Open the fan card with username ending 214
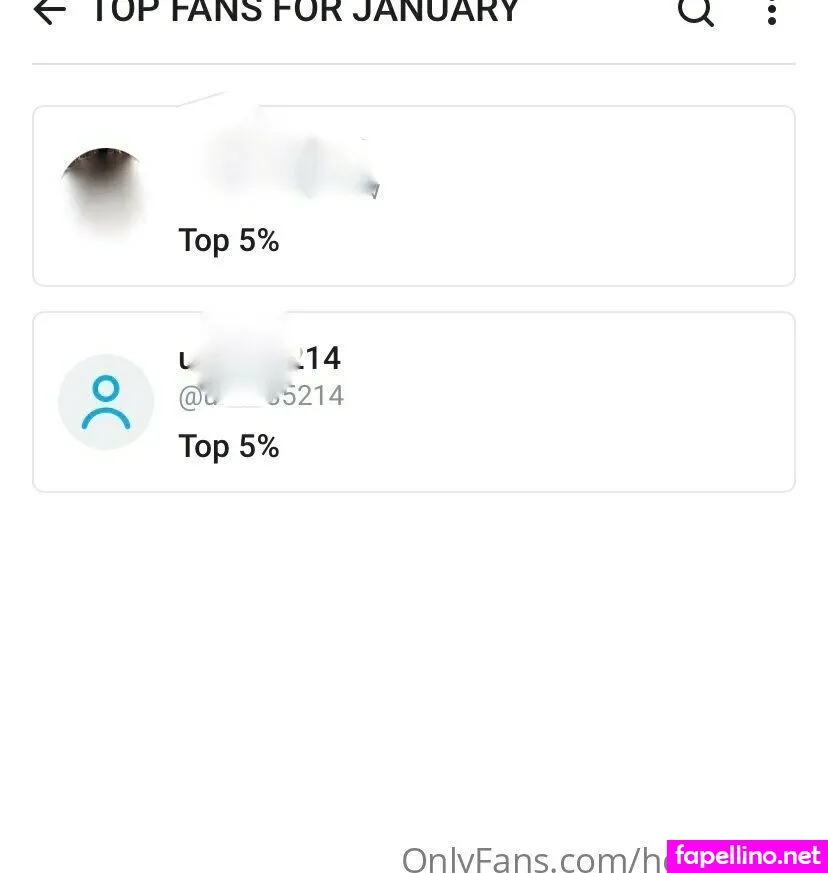This screenshot has height=873, width=828. (413, 402)
